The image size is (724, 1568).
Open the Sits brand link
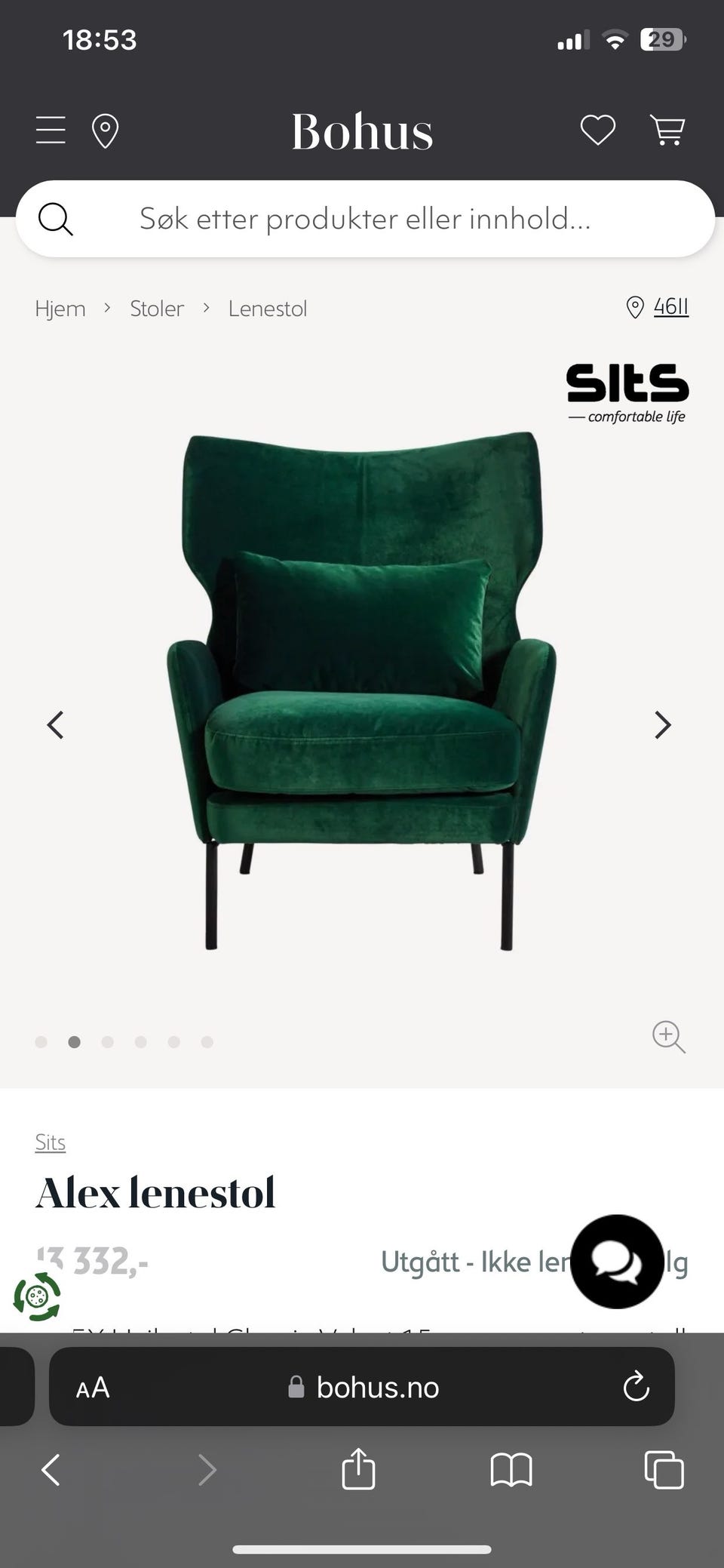point(51,1142)
